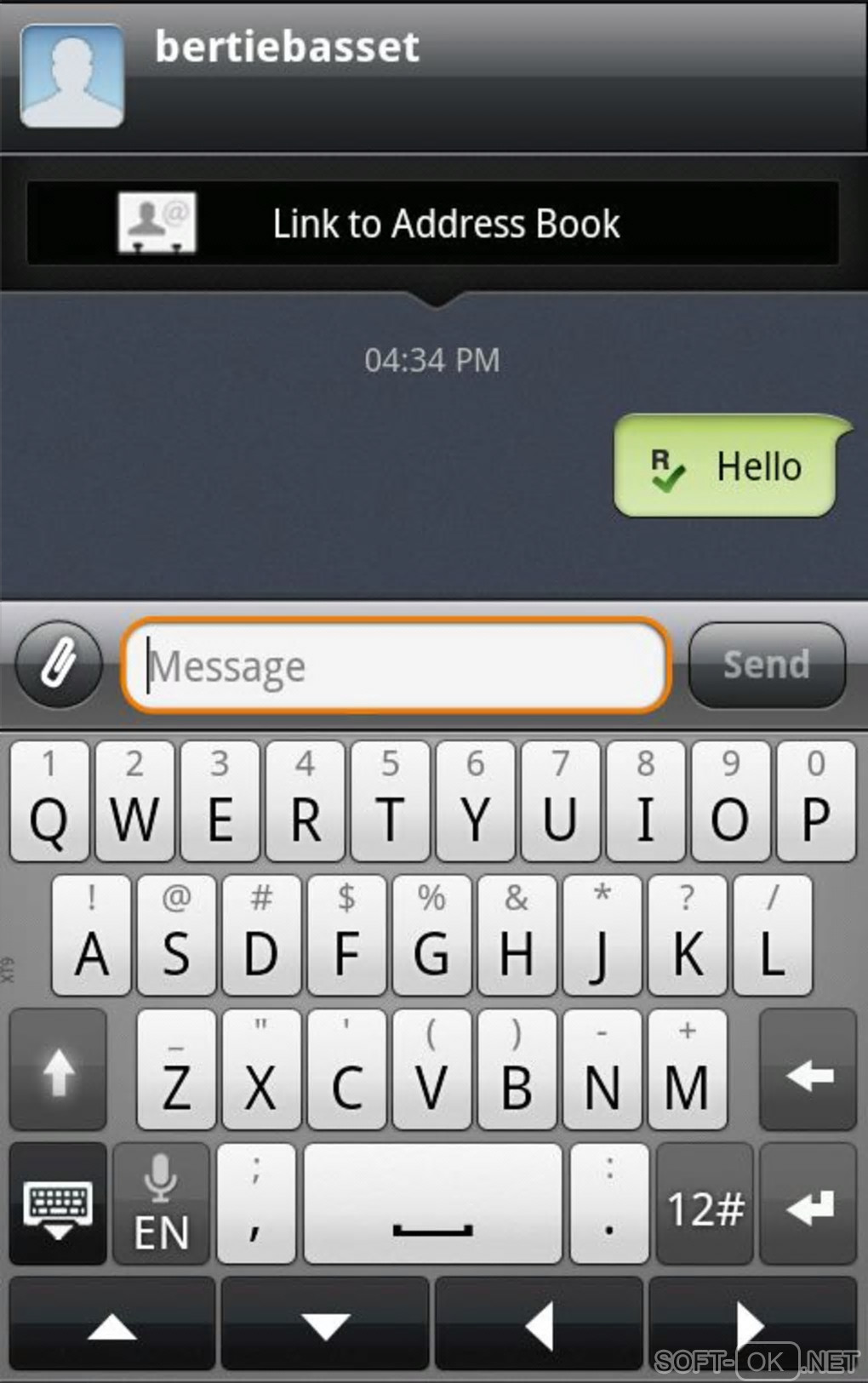Tap the space bar key

[432, 1205]
